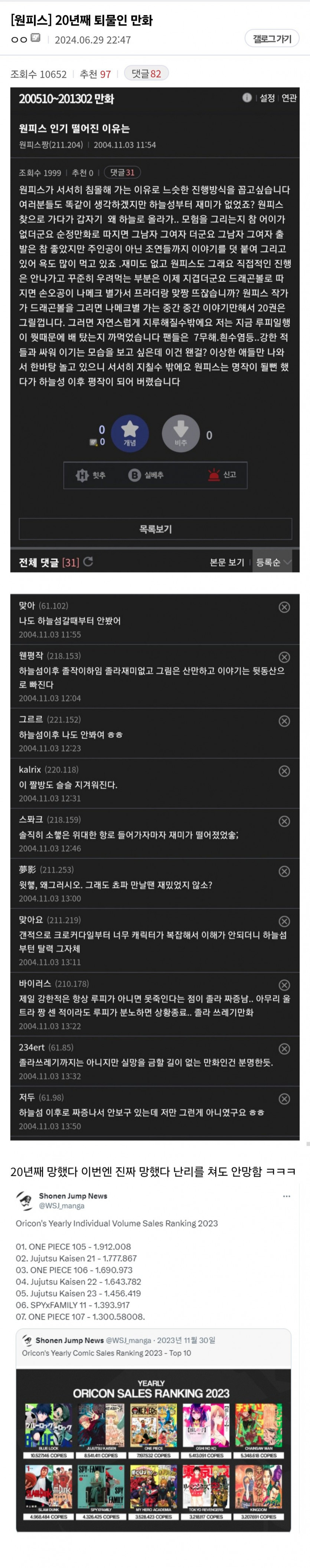Open the 200510~201302 만화 post screenshot image

click(x=155, y=329)
